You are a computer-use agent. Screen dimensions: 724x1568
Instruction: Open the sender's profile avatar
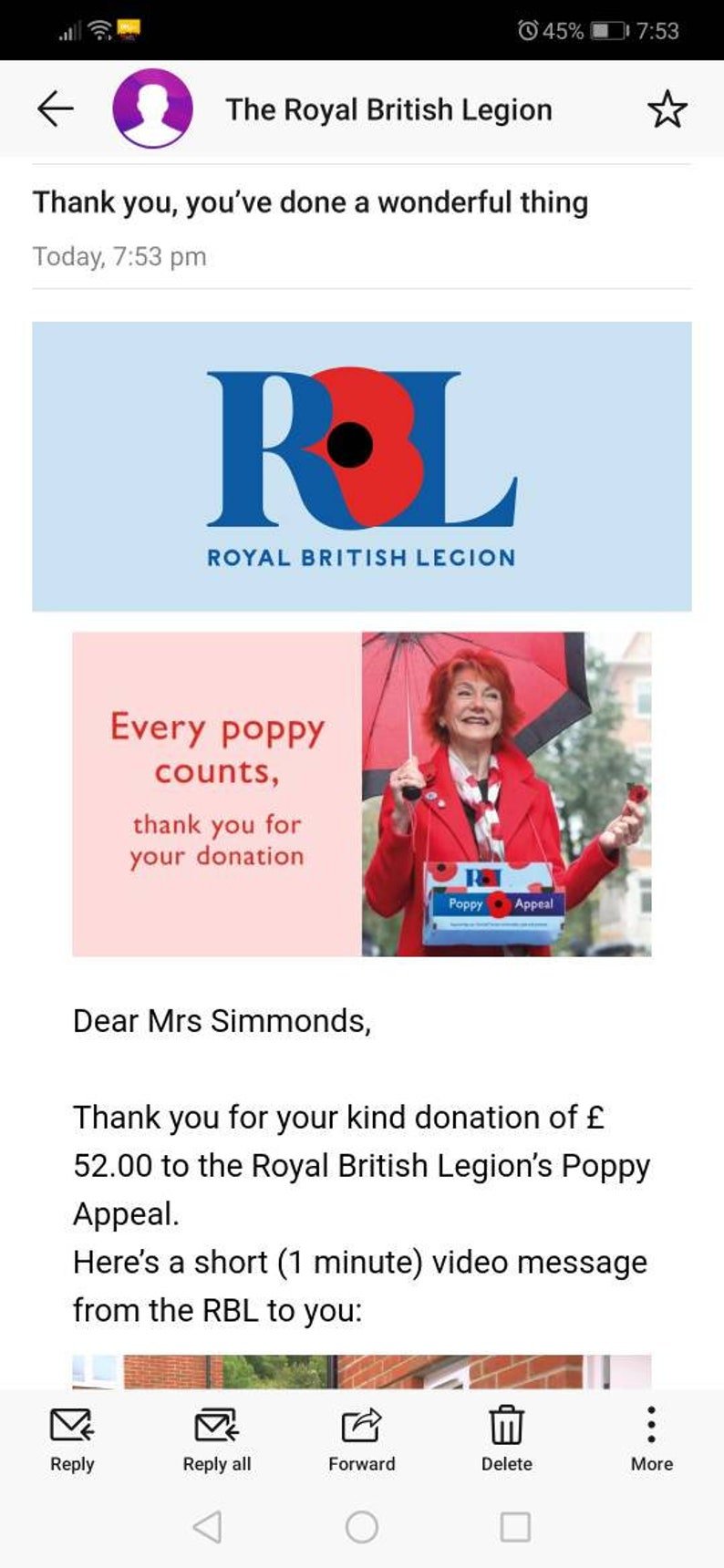(x=152, y=108)
